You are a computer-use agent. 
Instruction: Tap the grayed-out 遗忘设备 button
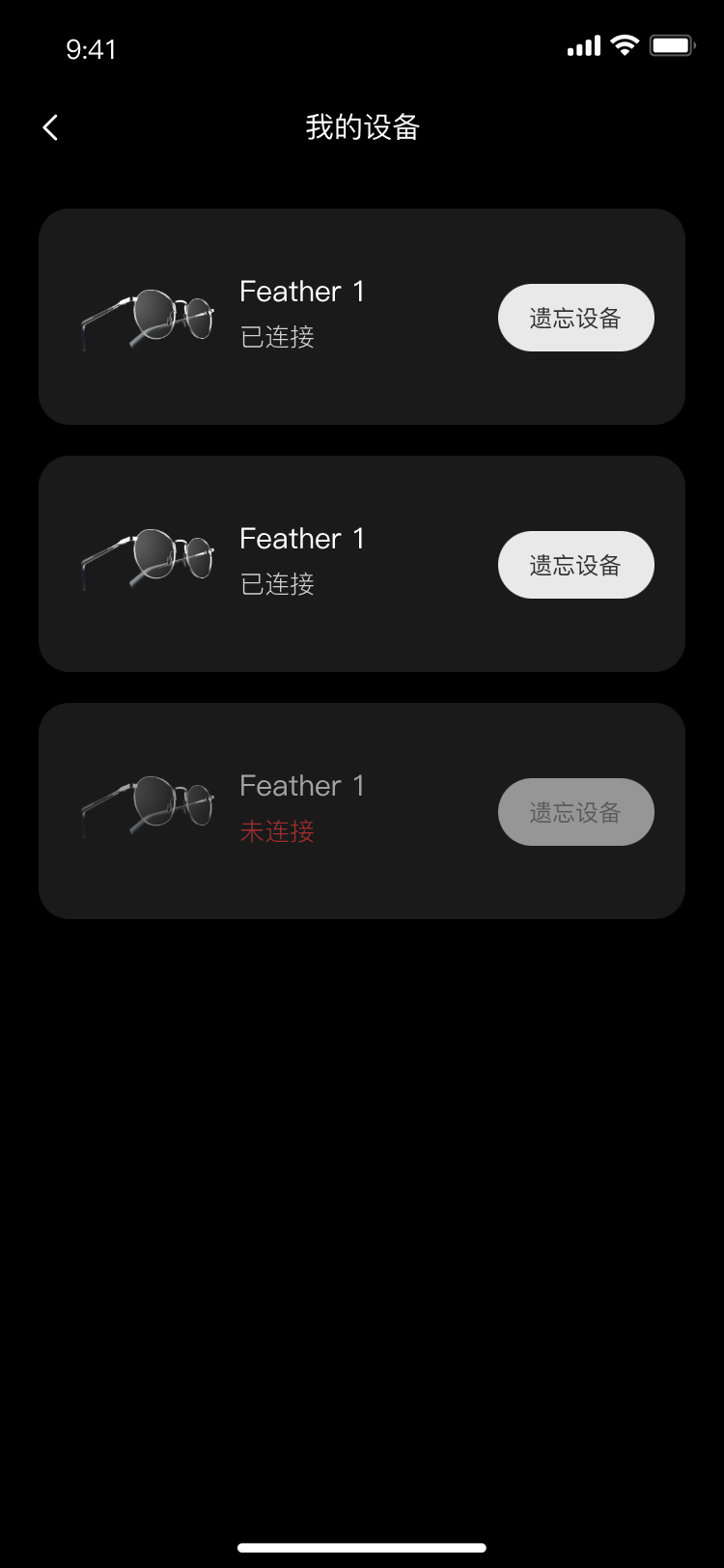(575, 811)
